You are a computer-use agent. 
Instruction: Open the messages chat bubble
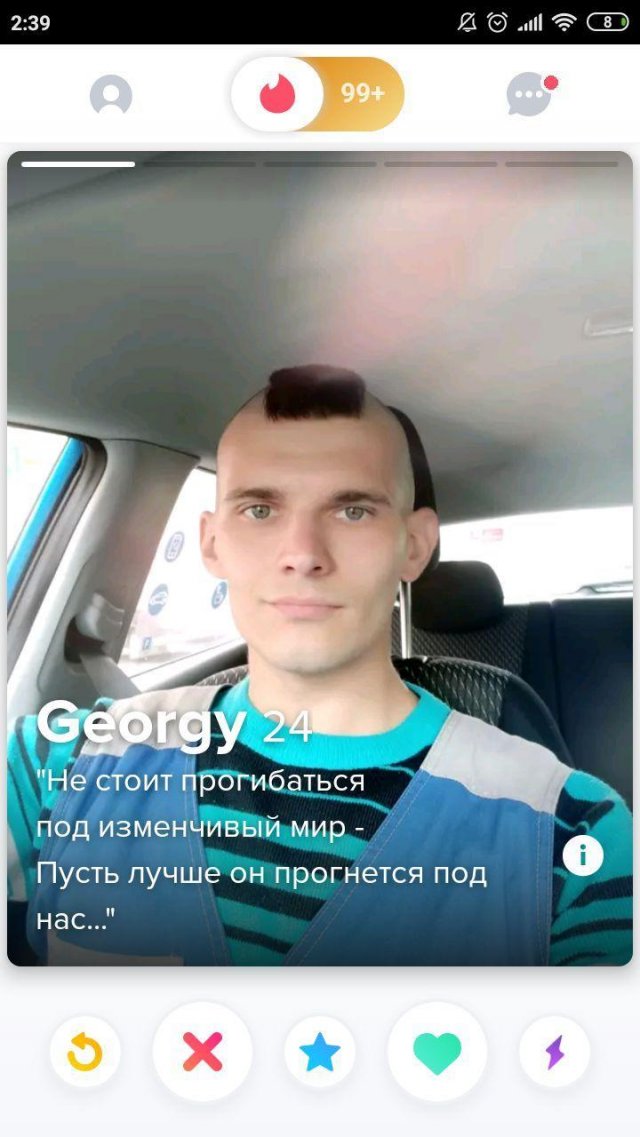(529, 95)
